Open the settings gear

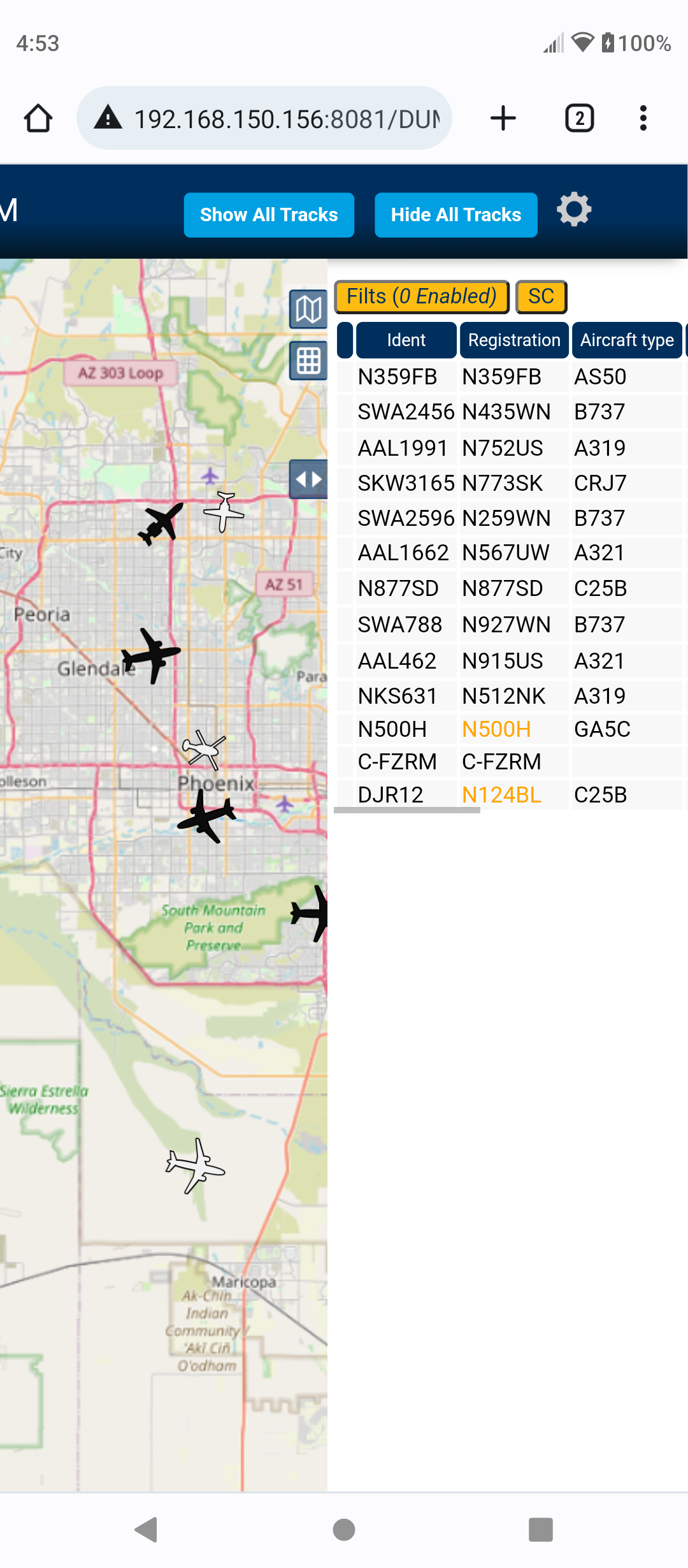click(x=574, y=210)
